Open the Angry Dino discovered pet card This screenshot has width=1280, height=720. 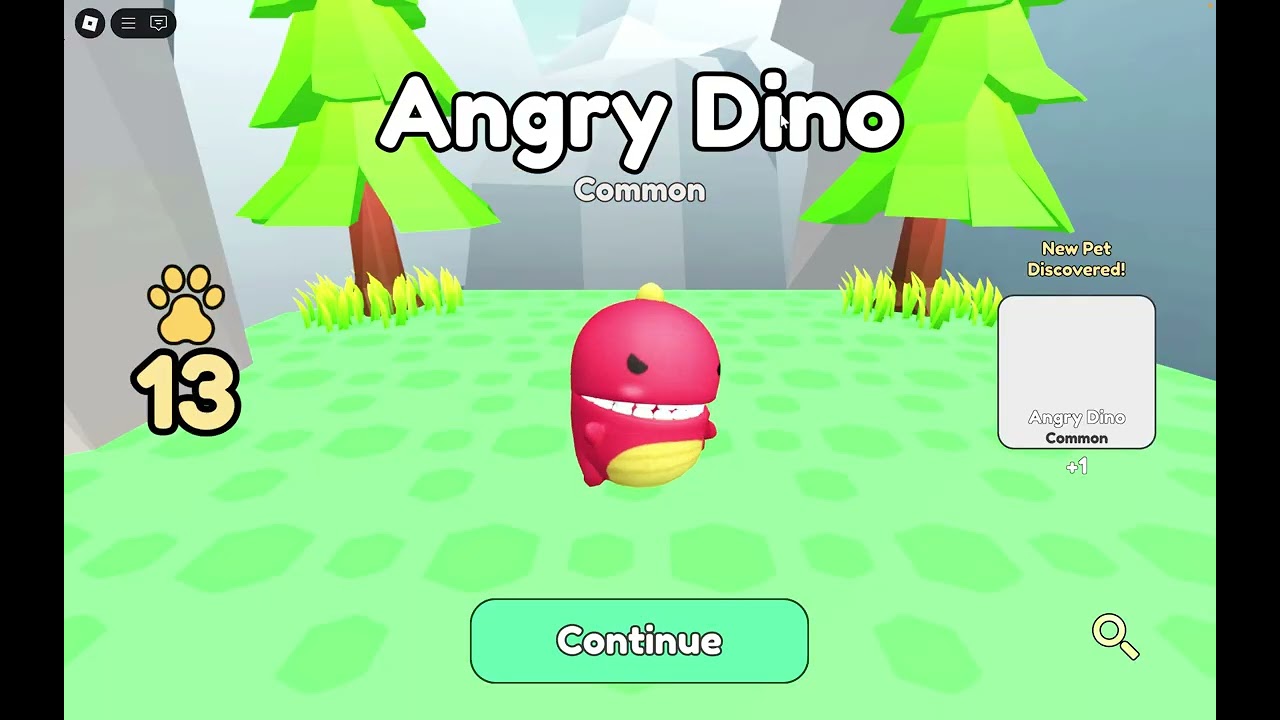pos(1076,372)
